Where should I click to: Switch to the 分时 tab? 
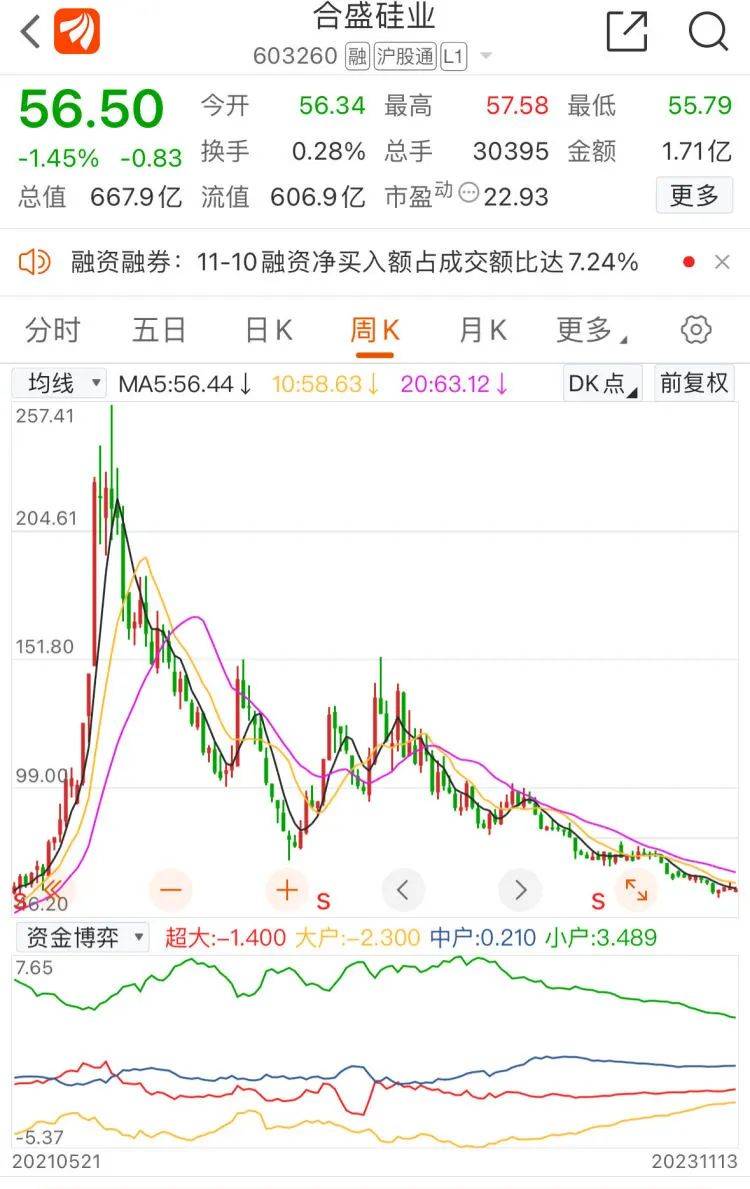(52, 330)
